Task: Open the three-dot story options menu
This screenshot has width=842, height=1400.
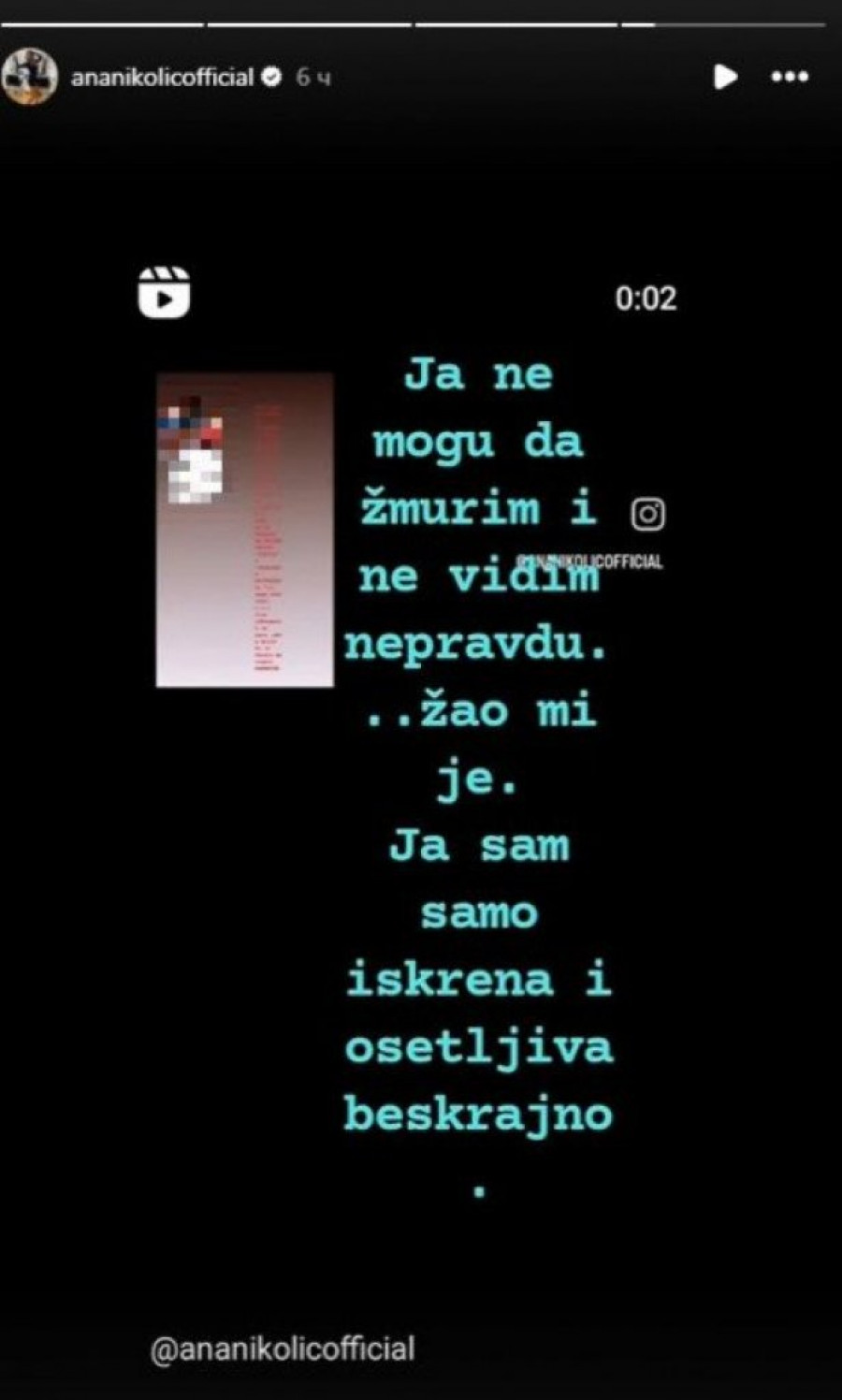Action: (x=790, y=77)
